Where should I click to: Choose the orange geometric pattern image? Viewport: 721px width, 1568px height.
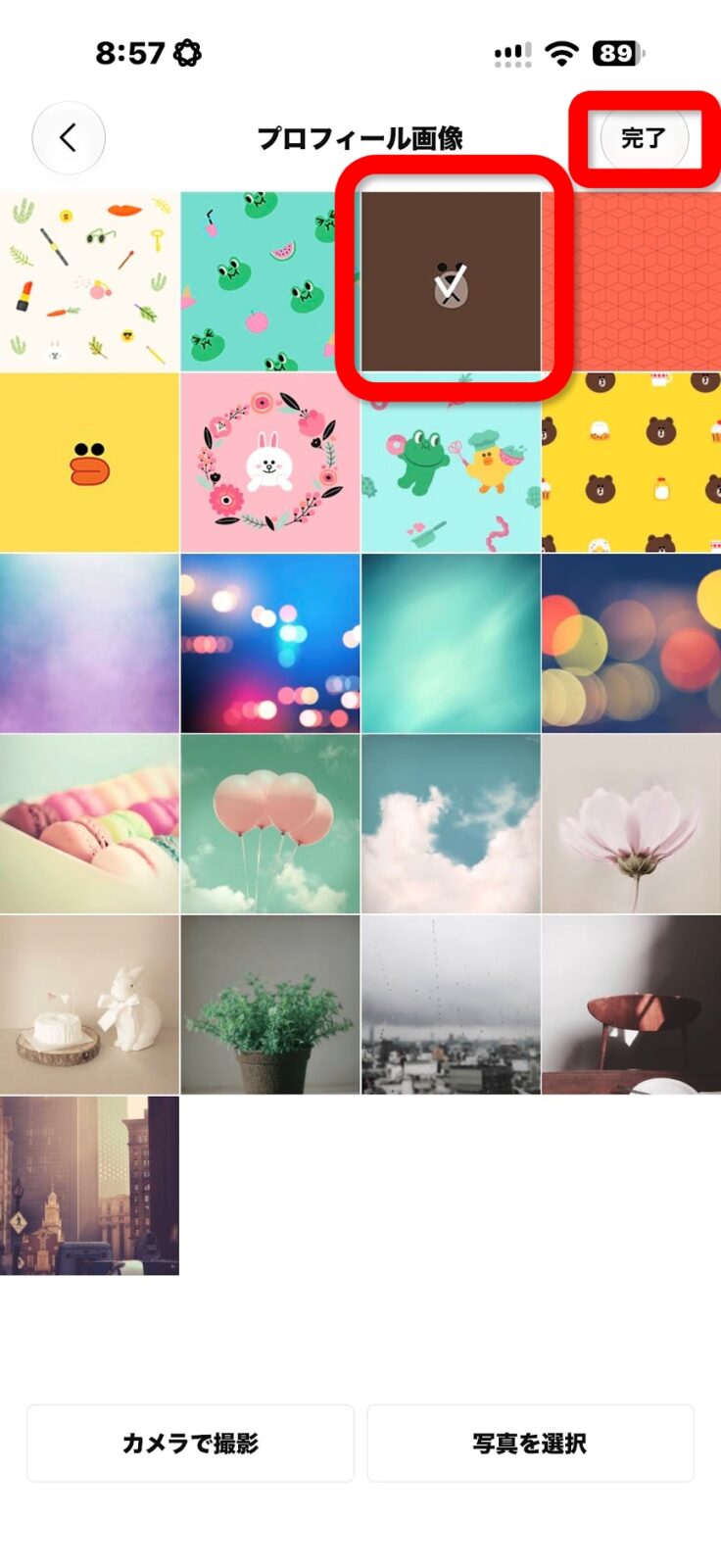click(x=632, y=281)
